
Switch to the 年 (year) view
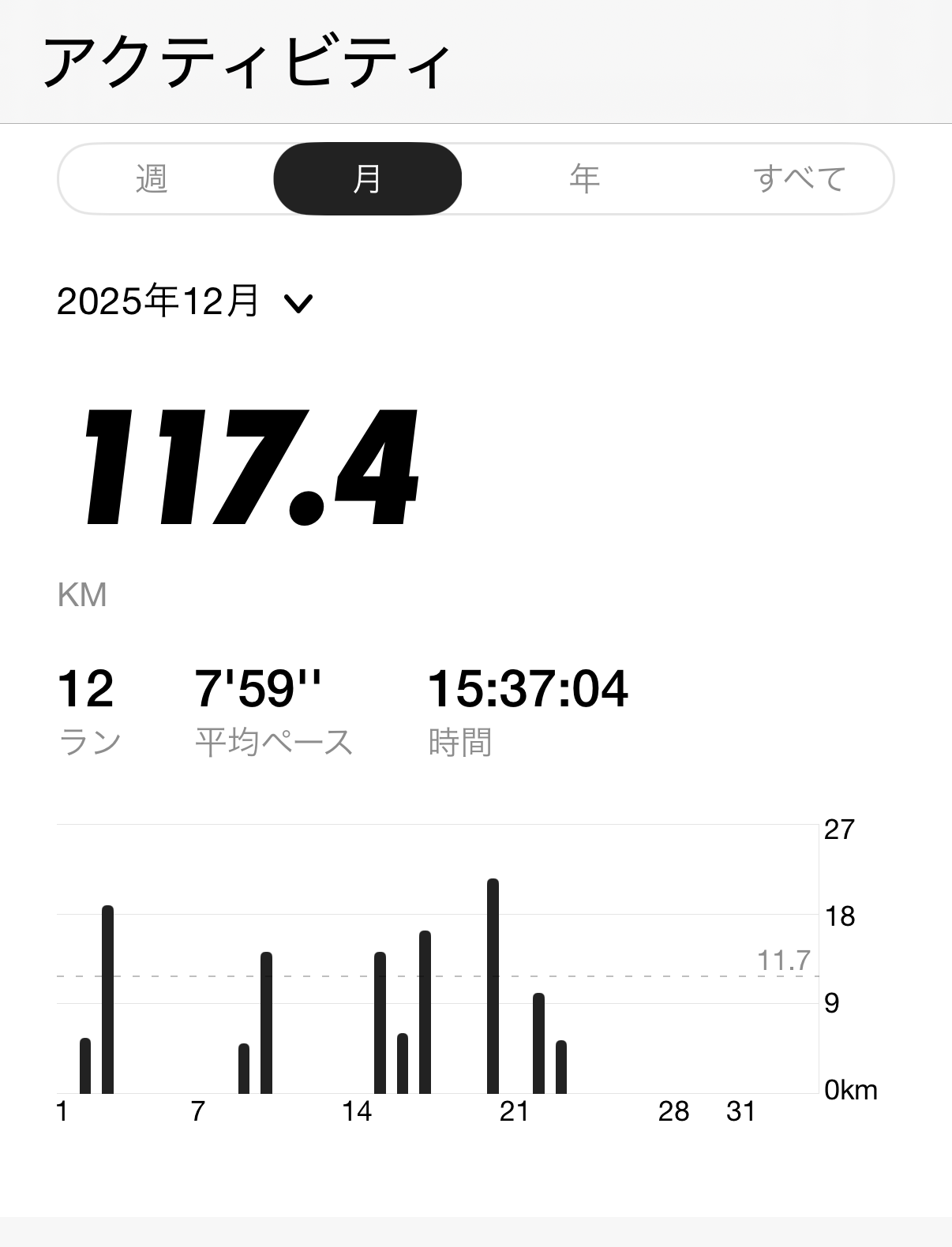585,179
